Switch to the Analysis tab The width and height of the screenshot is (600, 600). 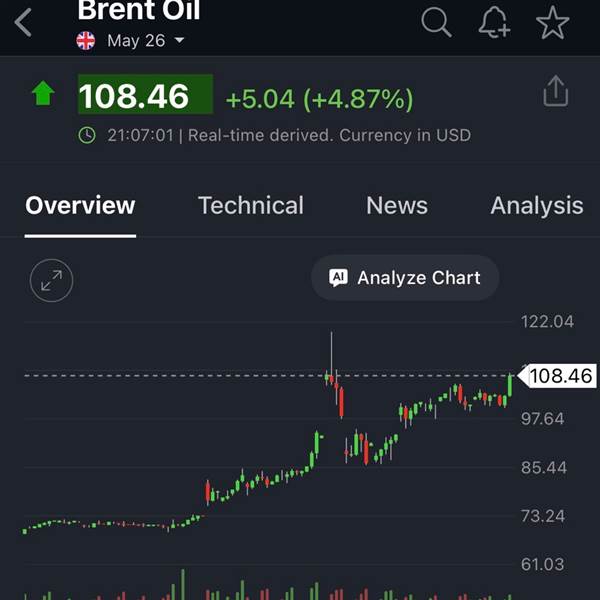[537, 206]
